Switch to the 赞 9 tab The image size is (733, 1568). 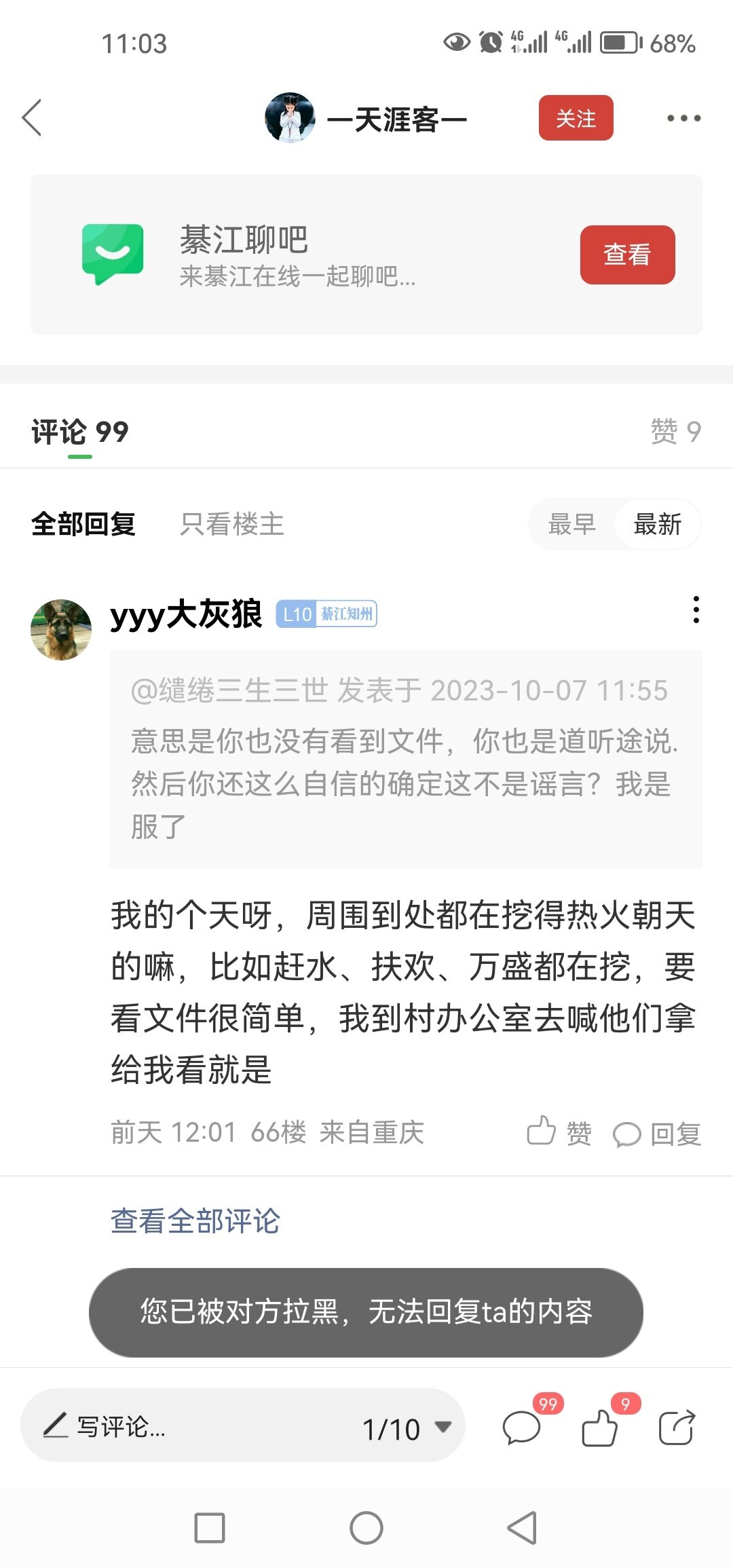pyautogui.click(x=675, y=432)
